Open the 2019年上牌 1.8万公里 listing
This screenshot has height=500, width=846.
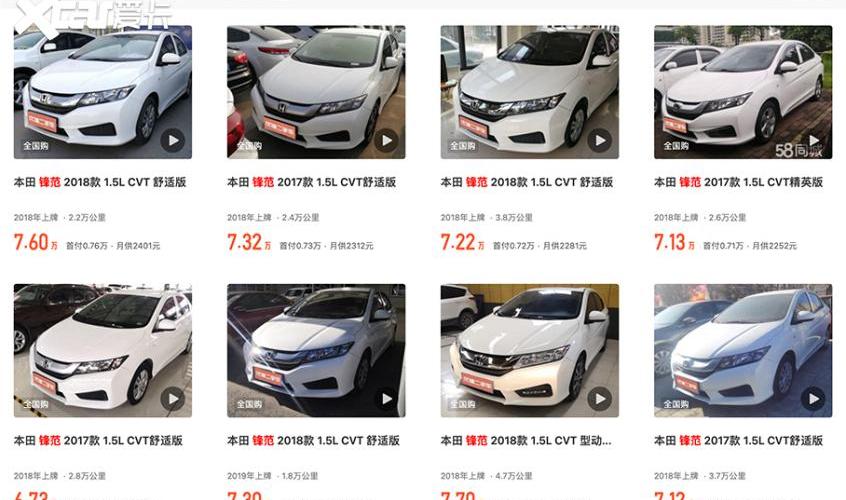[312, 441]
